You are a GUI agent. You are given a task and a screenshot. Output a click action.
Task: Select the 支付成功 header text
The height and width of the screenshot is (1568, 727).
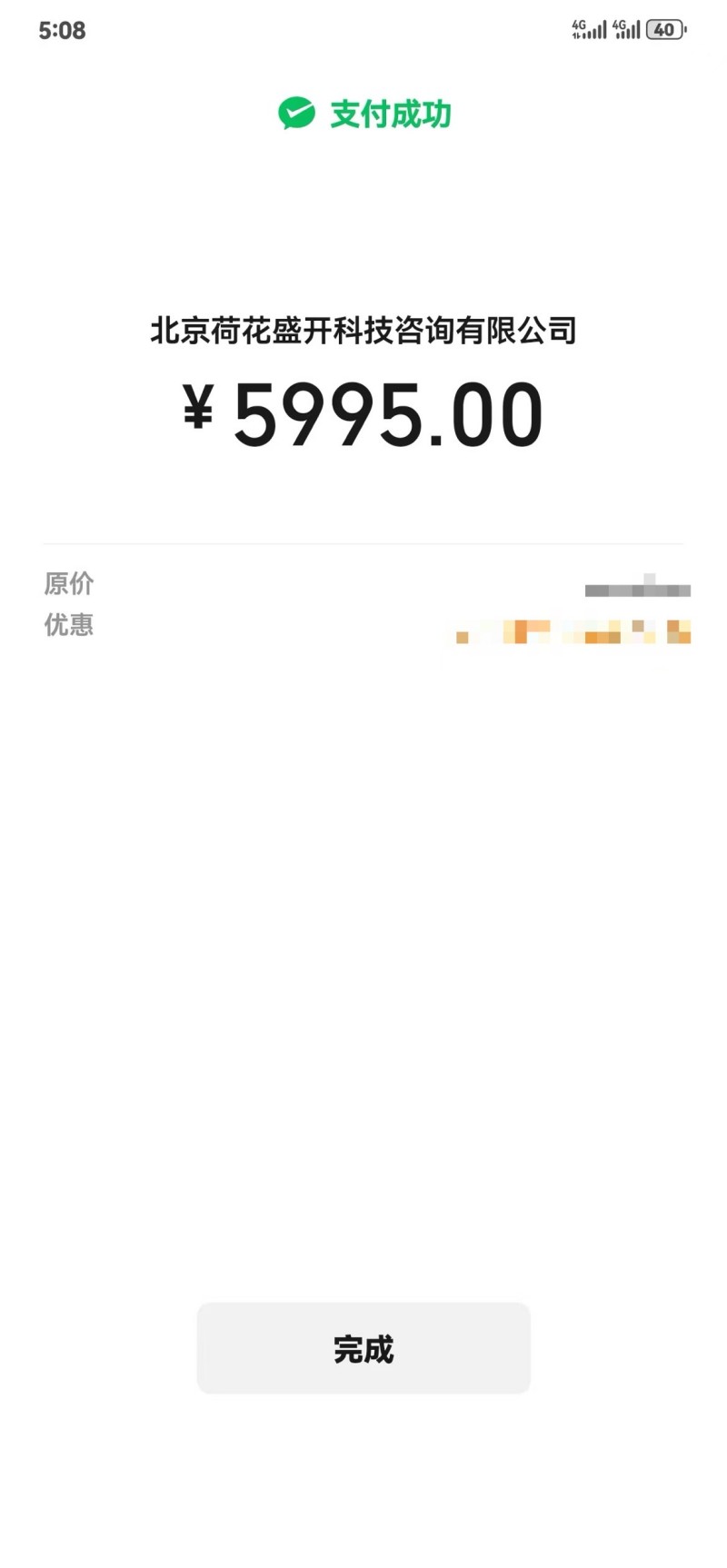coord(391,114)
